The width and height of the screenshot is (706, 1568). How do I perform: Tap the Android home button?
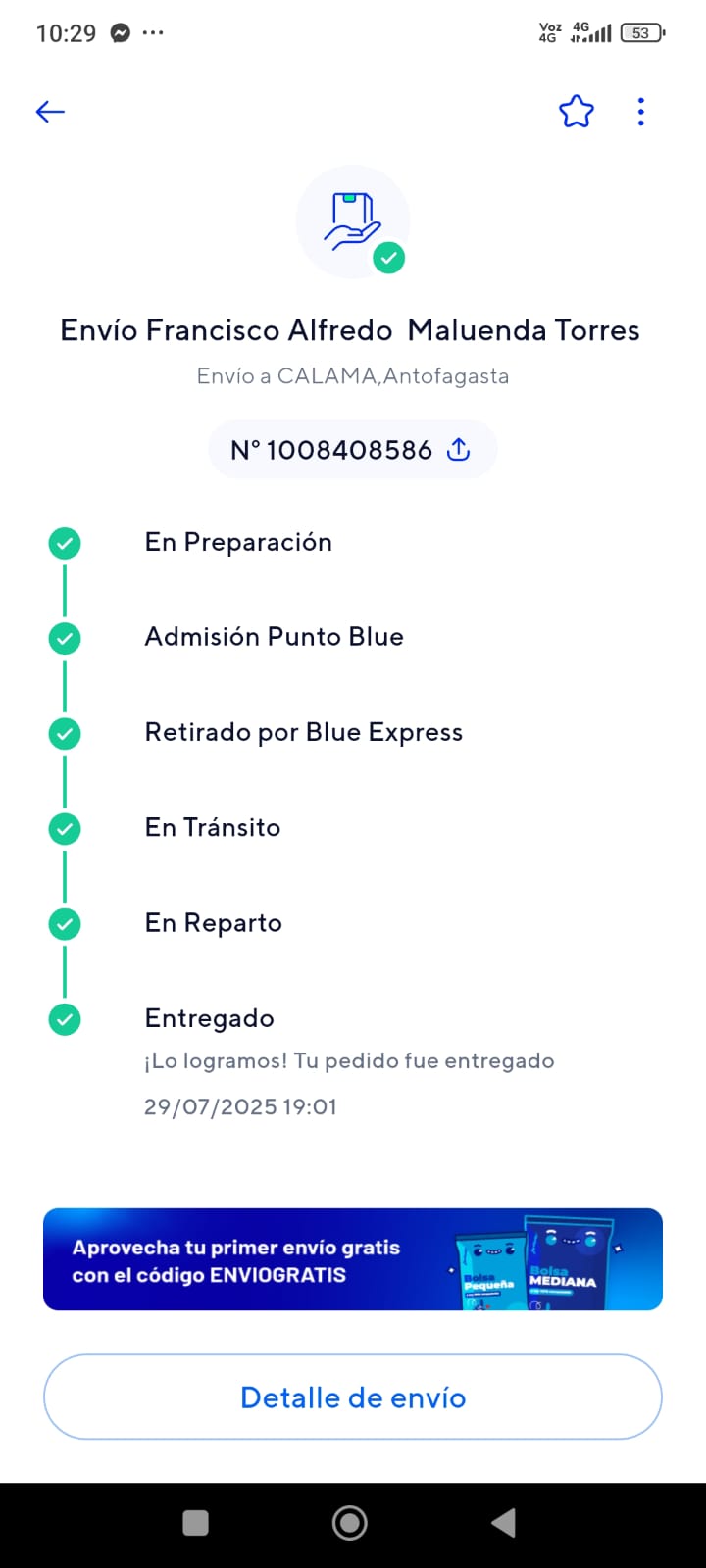[350, 1522]
